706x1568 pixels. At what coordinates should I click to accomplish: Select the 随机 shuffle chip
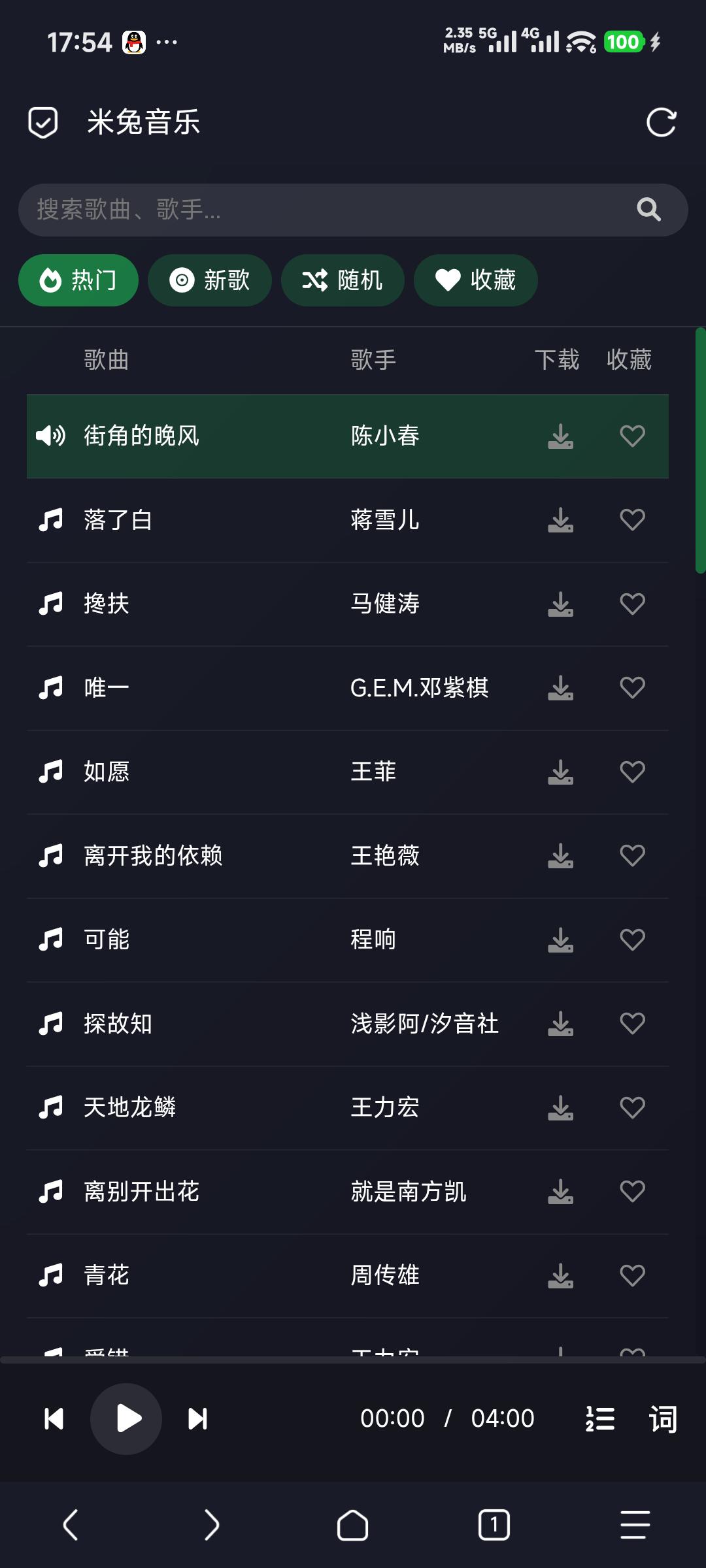343,280
